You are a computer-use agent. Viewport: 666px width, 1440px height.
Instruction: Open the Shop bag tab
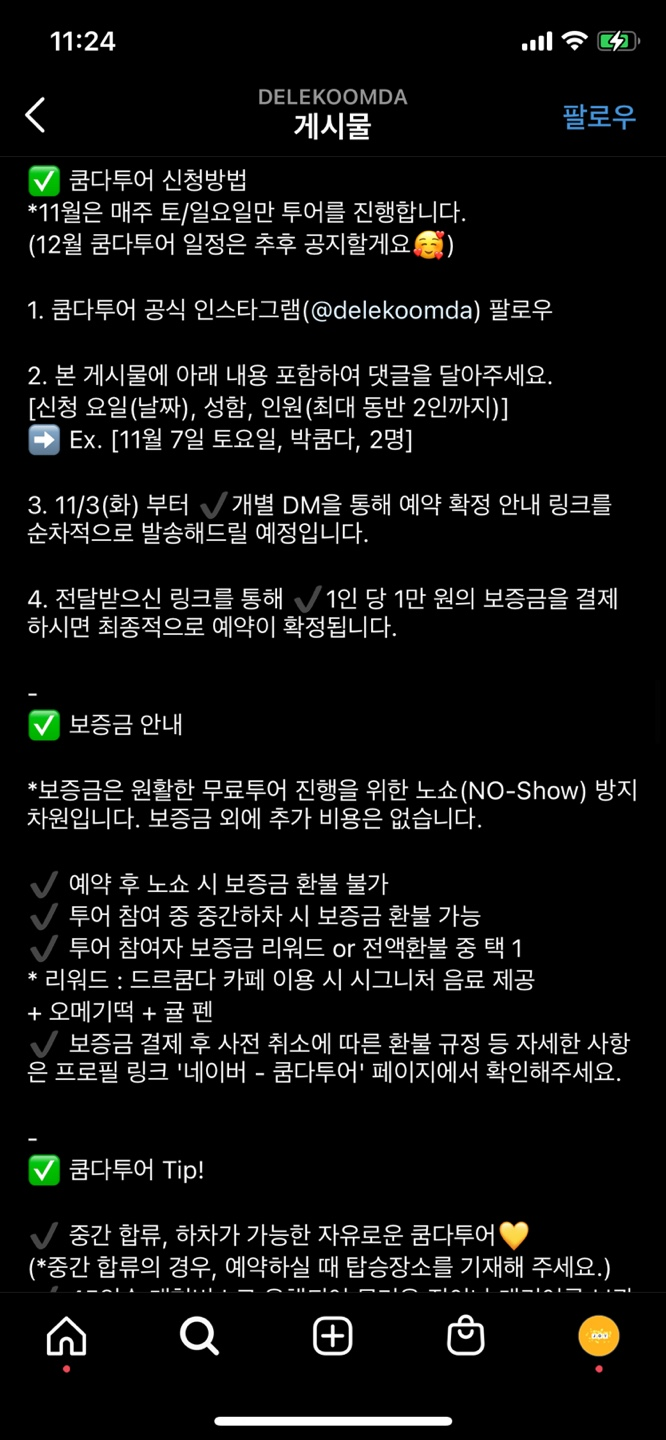465,1335
